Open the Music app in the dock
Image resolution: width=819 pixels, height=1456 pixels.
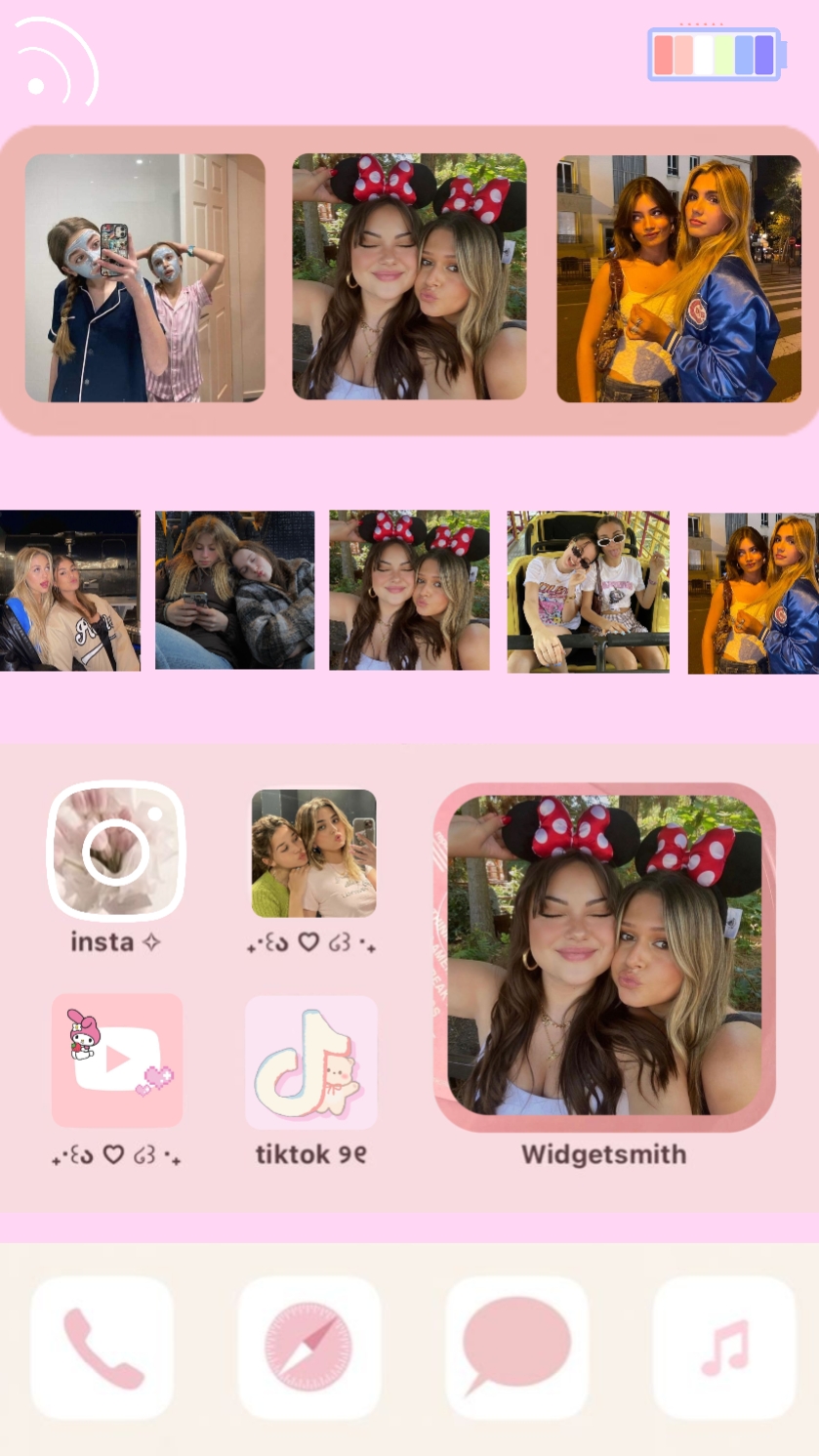(724, 1348)
